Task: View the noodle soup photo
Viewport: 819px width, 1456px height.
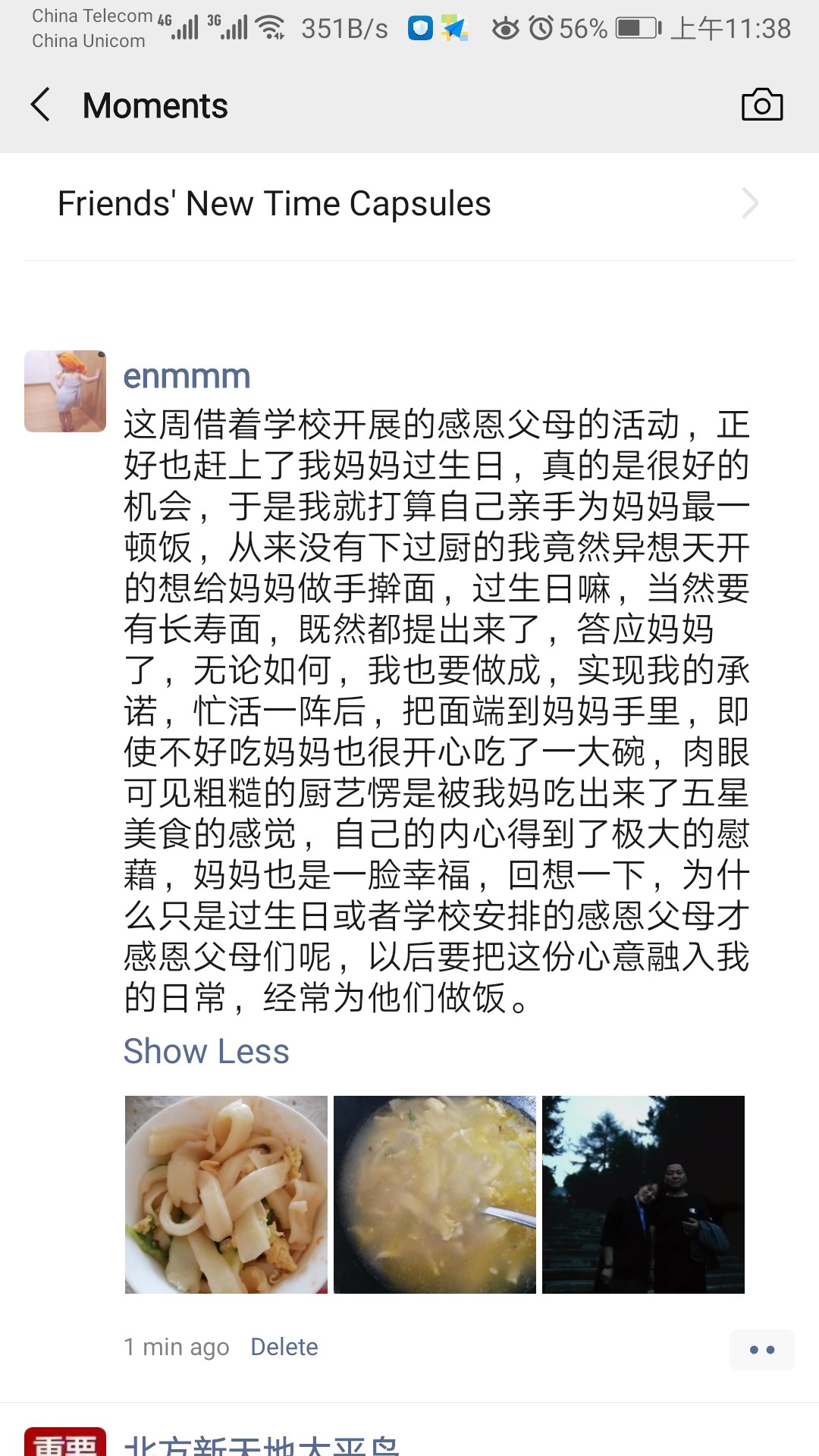Action: tap(435, 1194)
